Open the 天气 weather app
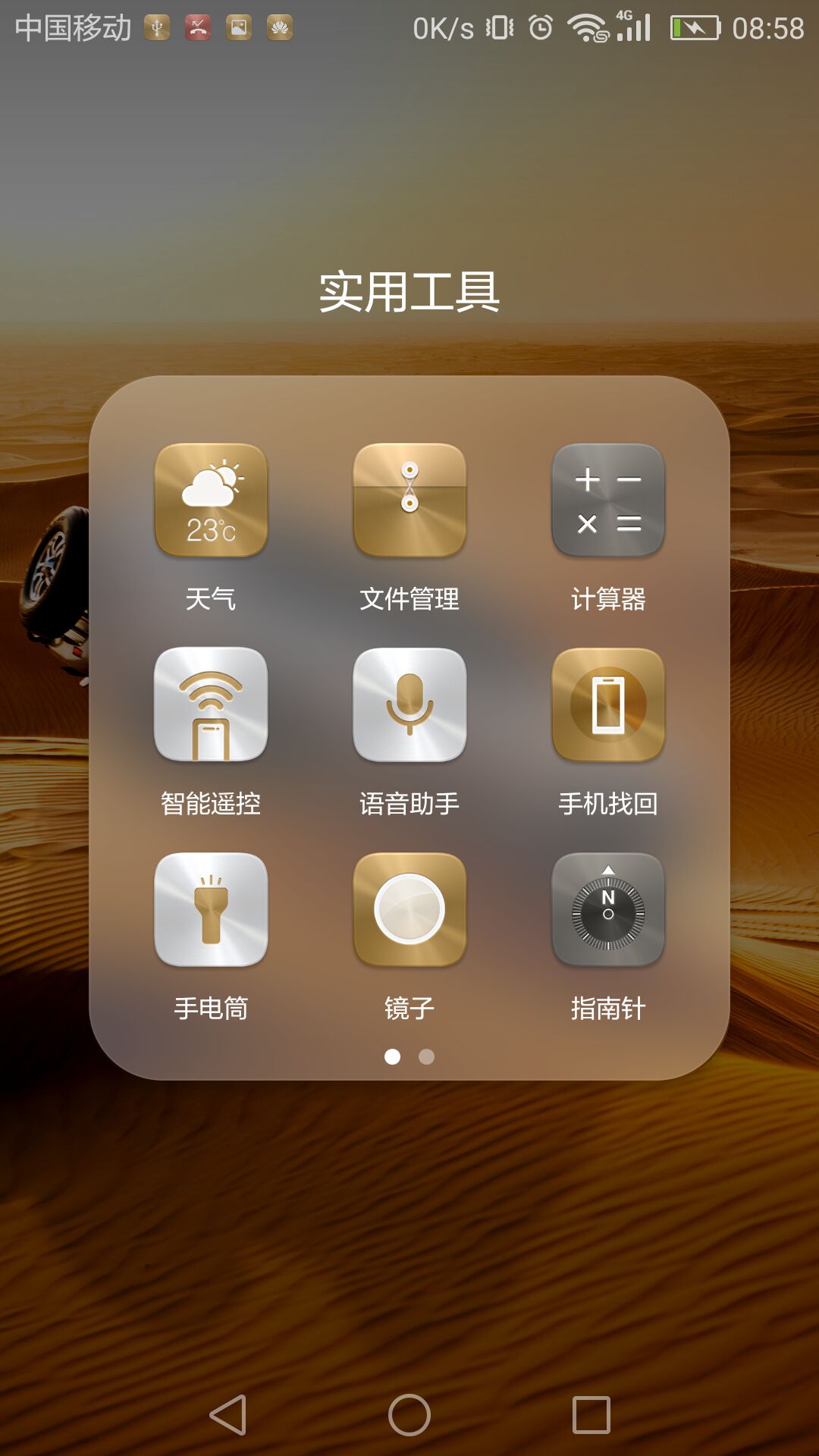This screenshot has width=819, height=1456. pos(211,500)
